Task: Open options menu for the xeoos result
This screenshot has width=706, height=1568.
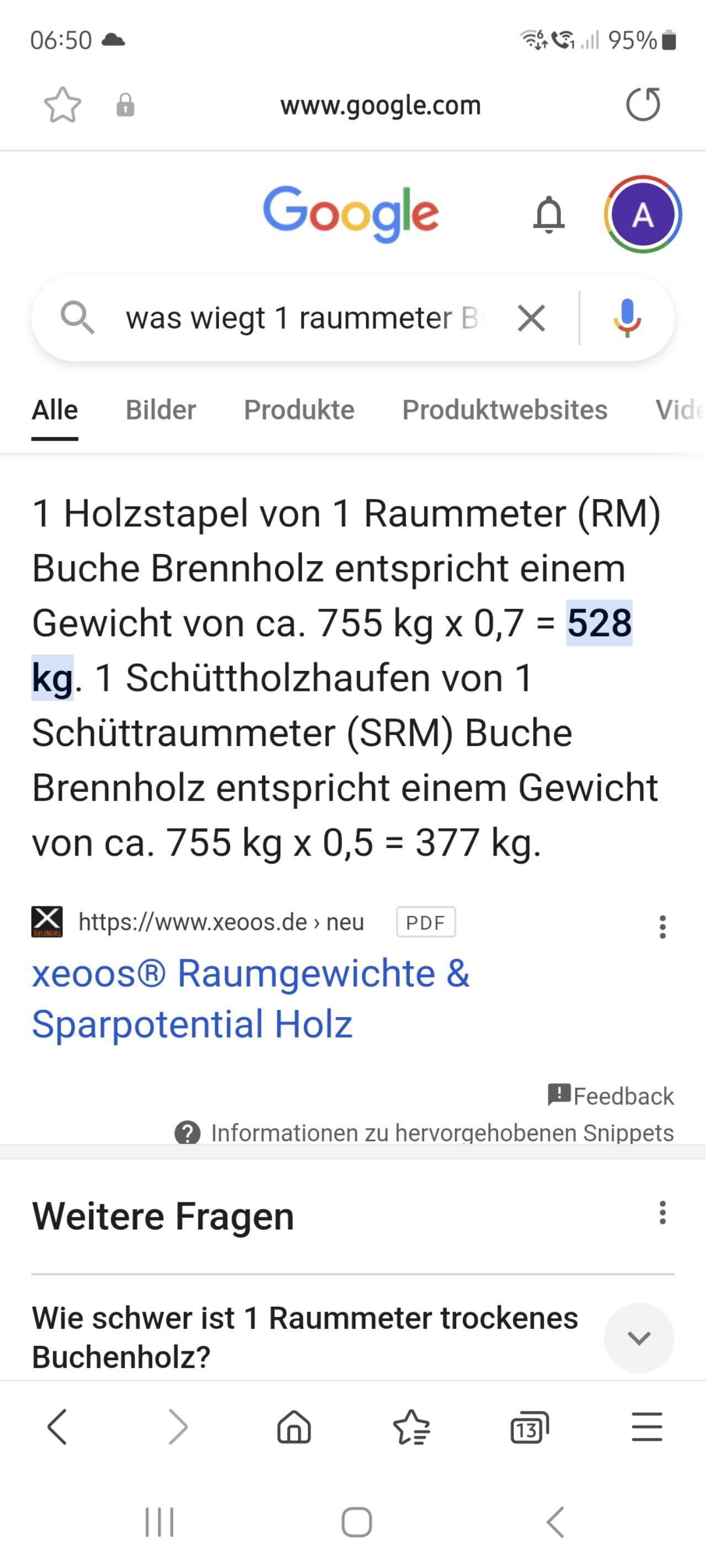Action: point(662,926)
